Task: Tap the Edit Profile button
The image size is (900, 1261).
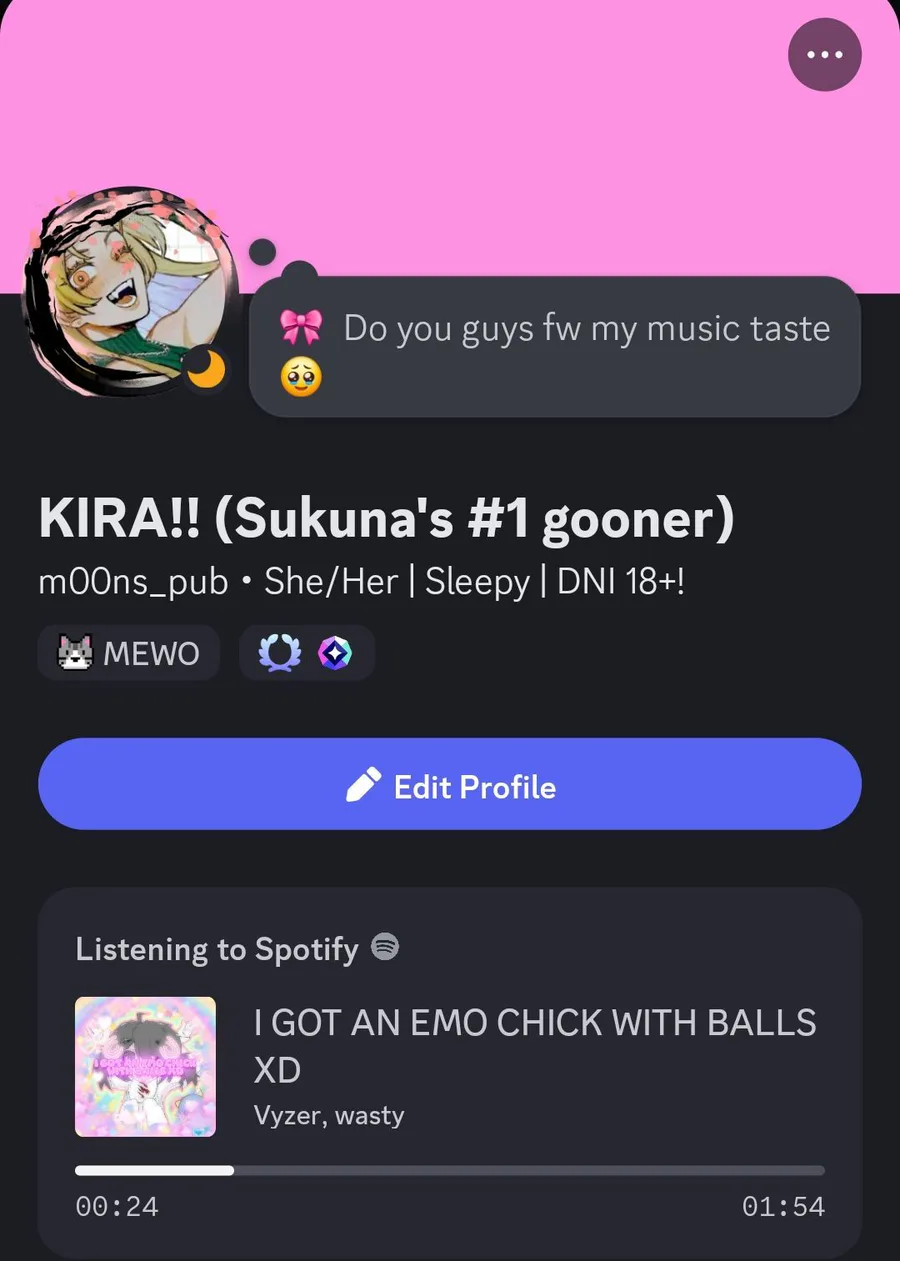Action: [449, 784]
